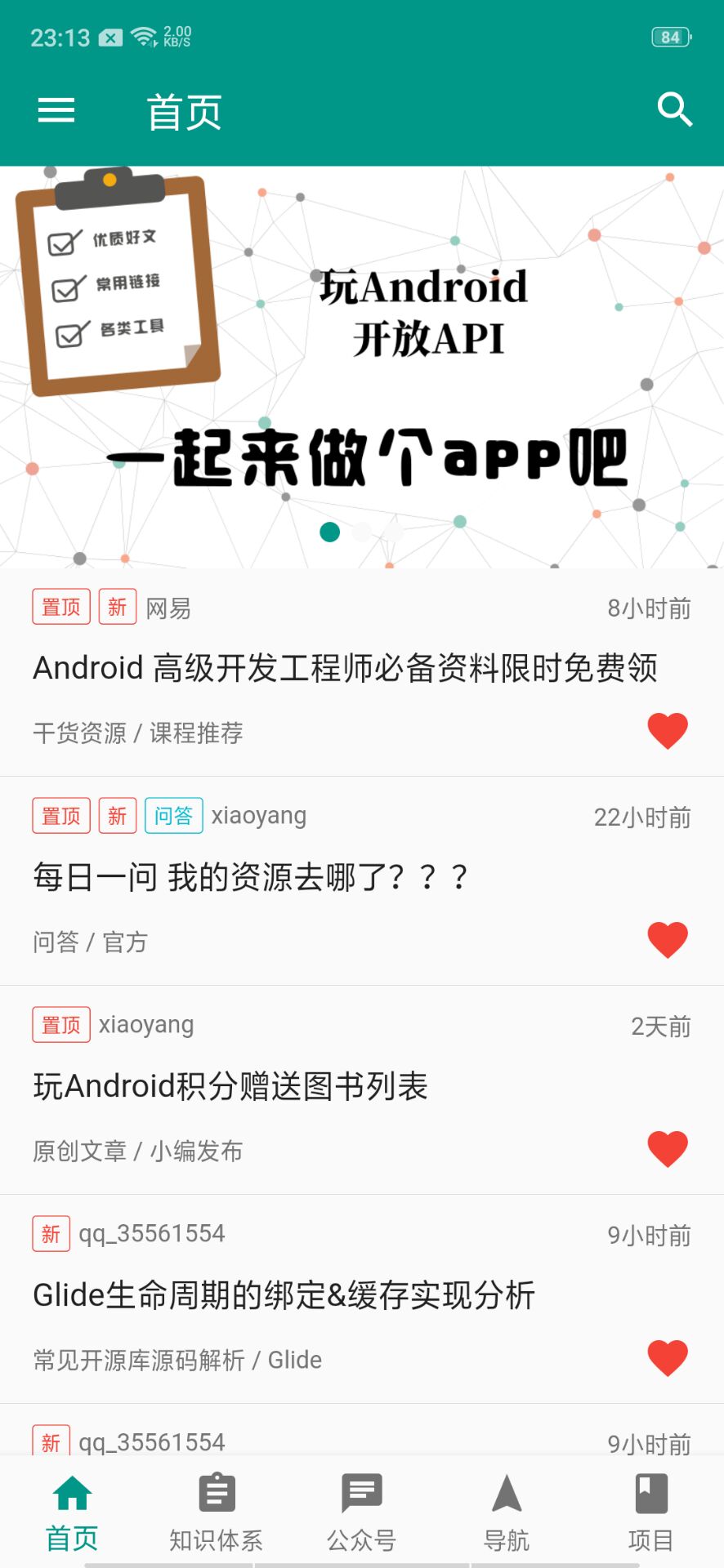Tap the heart on the Glide article
724x1568 pixels.
[668, 1357]
